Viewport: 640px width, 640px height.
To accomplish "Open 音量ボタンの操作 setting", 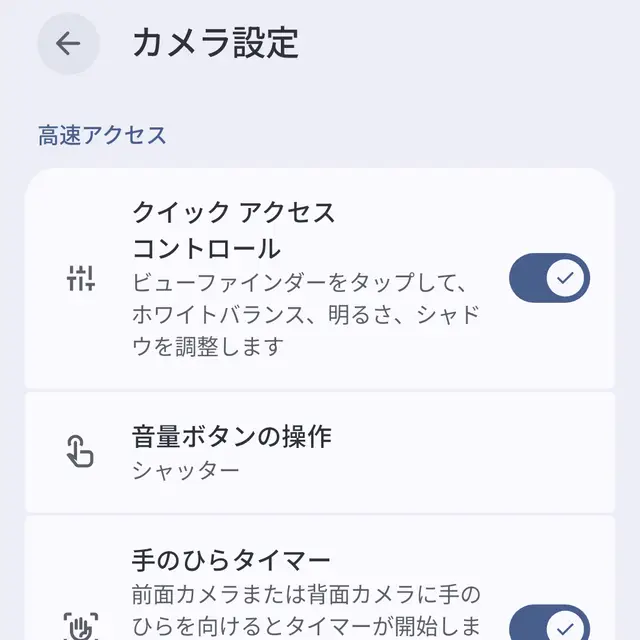I will point(318,452).
